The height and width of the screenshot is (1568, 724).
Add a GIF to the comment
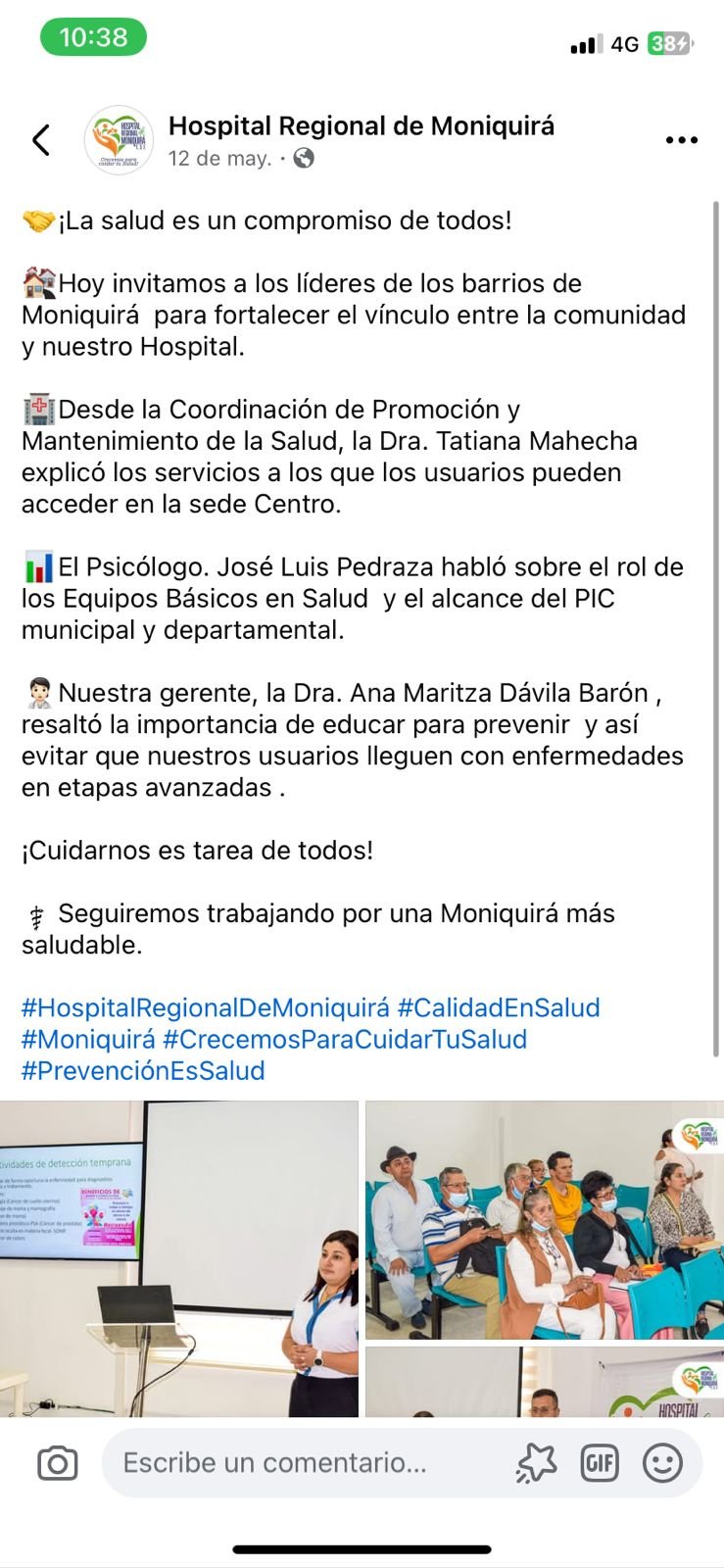point(599,1463)
